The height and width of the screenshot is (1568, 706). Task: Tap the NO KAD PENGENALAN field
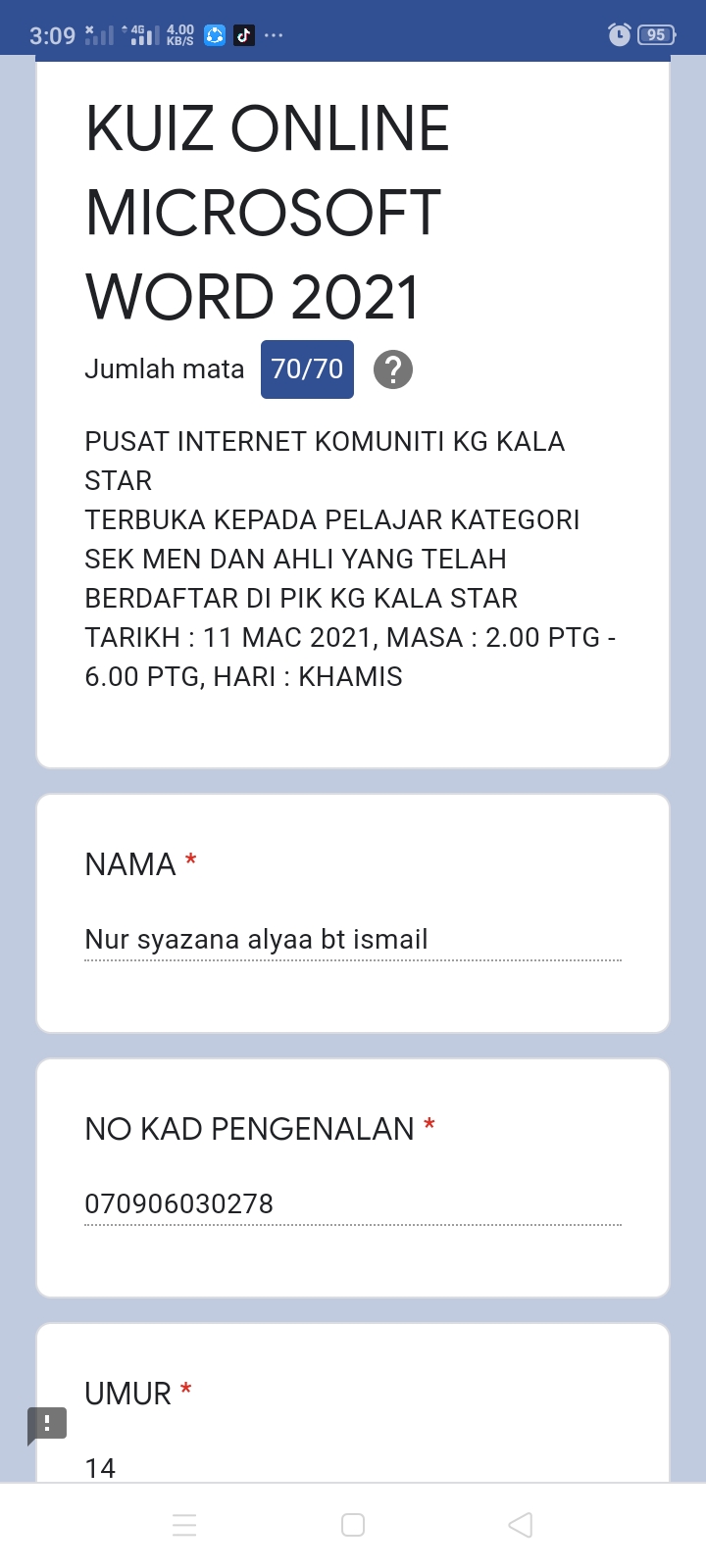(353, 1204)
